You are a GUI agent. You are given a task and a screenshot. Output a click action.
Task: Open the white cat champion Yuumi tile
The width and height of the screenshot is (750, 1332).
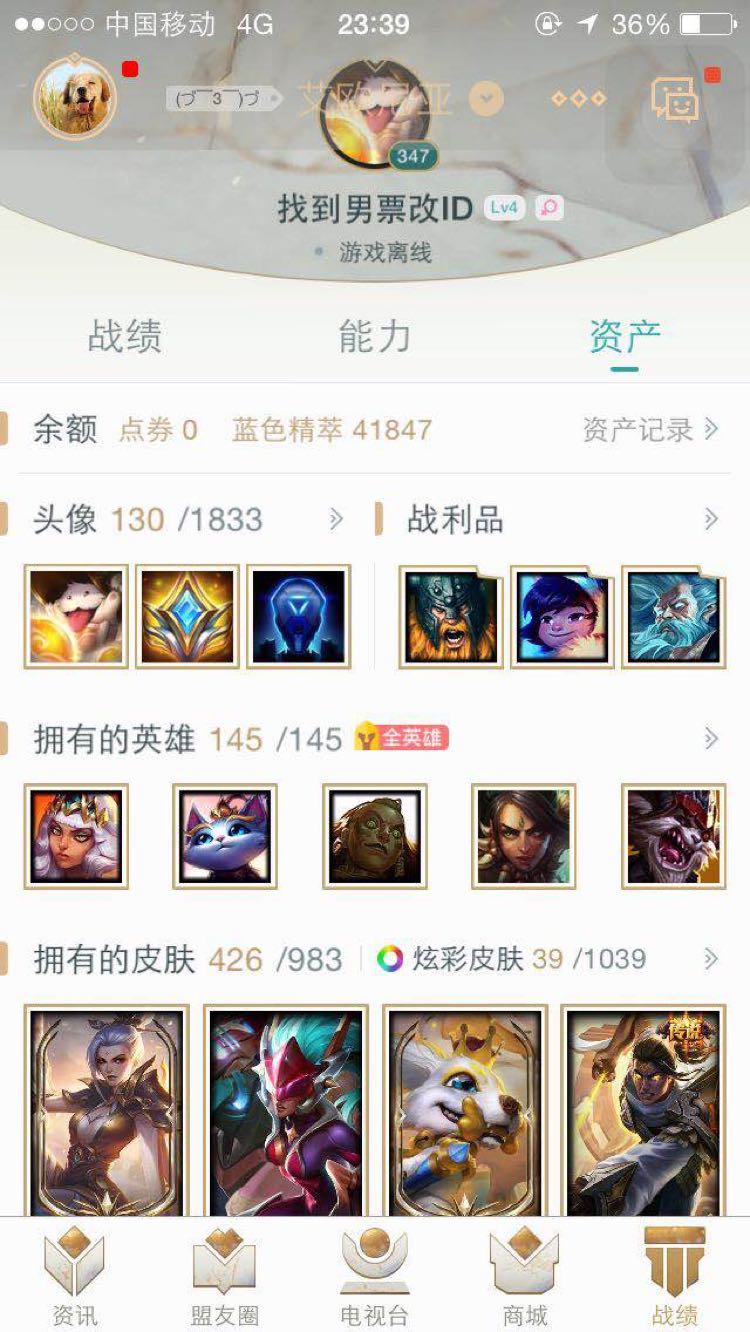pyautogui.click(x=225, y=836)
